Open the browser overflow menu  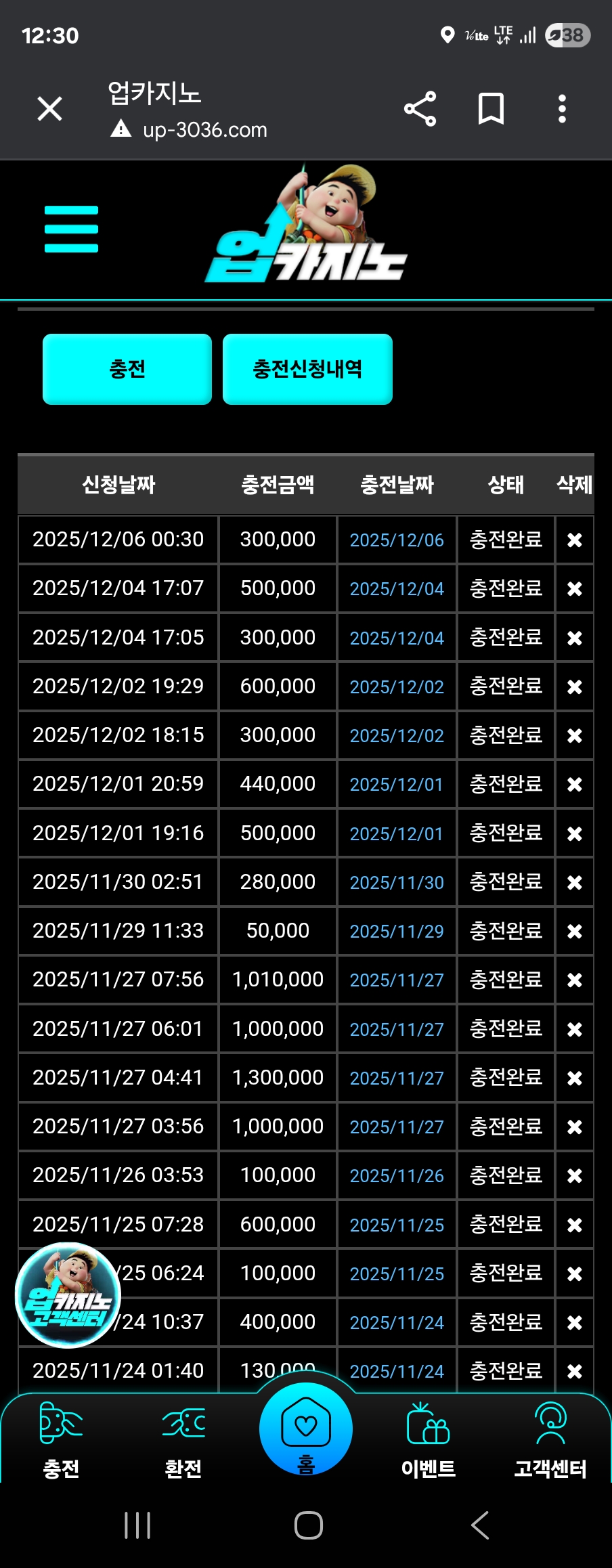tap(561, 108)
